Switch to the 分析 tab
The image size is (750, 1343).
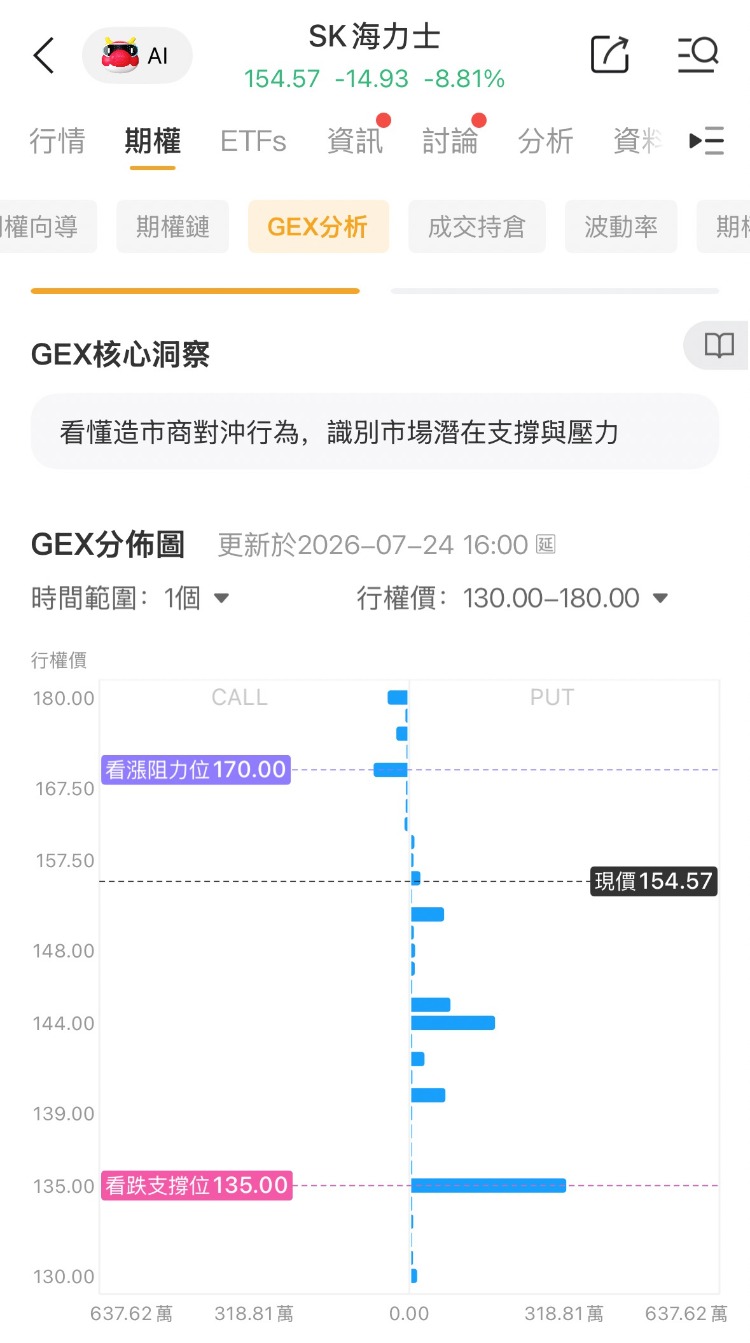pos(545,142)
